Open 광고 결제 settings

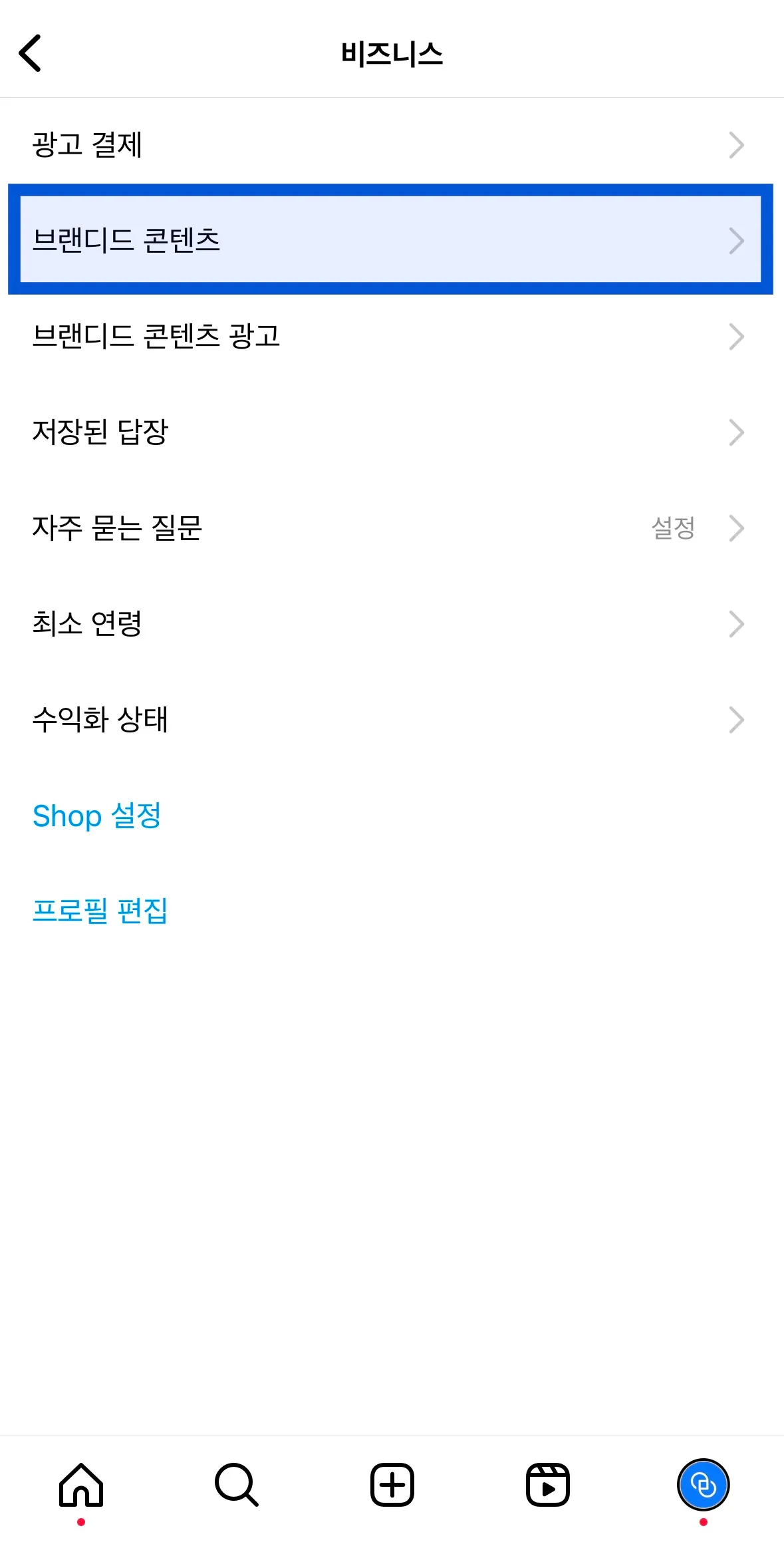[x=391, y=145]
